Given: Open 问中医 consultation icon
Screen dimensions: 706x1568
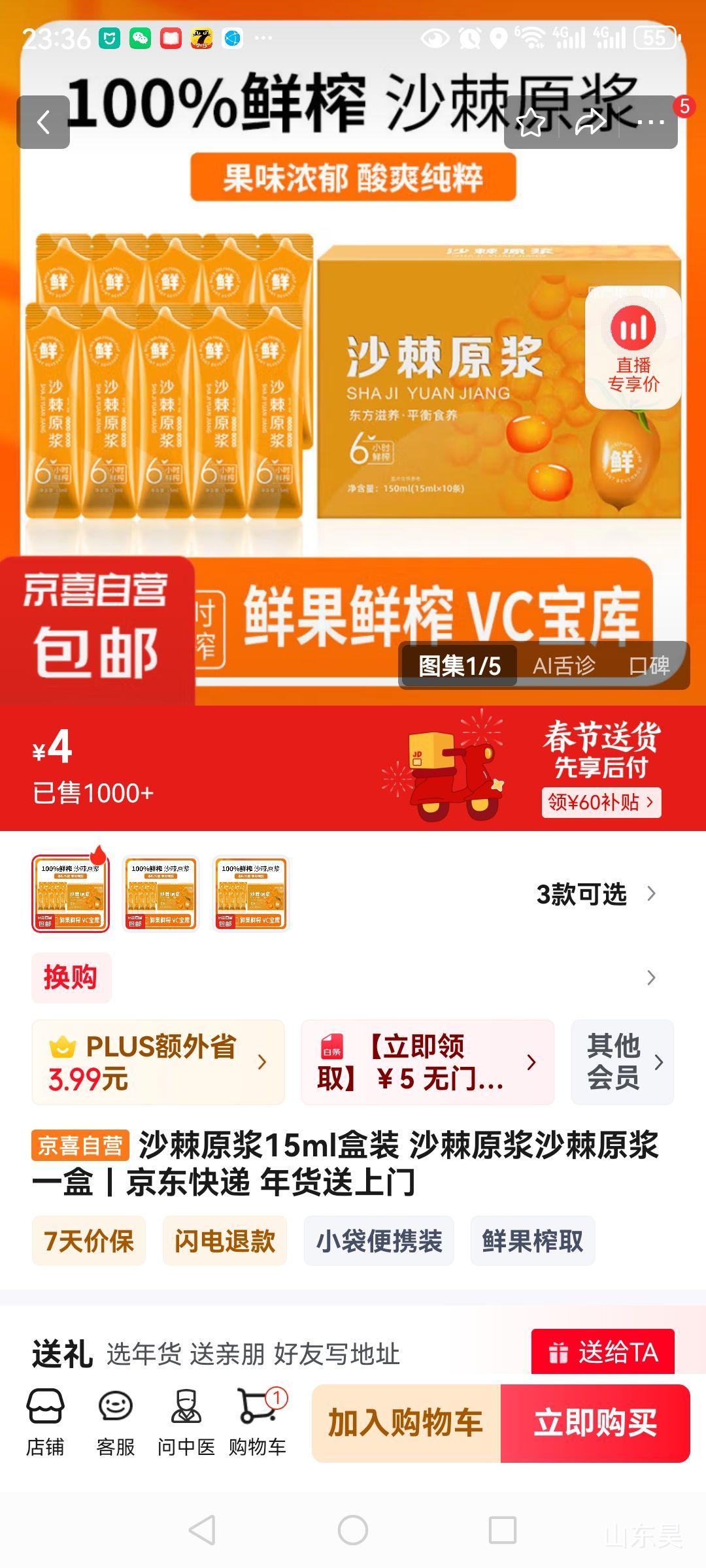Looking at the screenshot, I should coord(186,1424).
